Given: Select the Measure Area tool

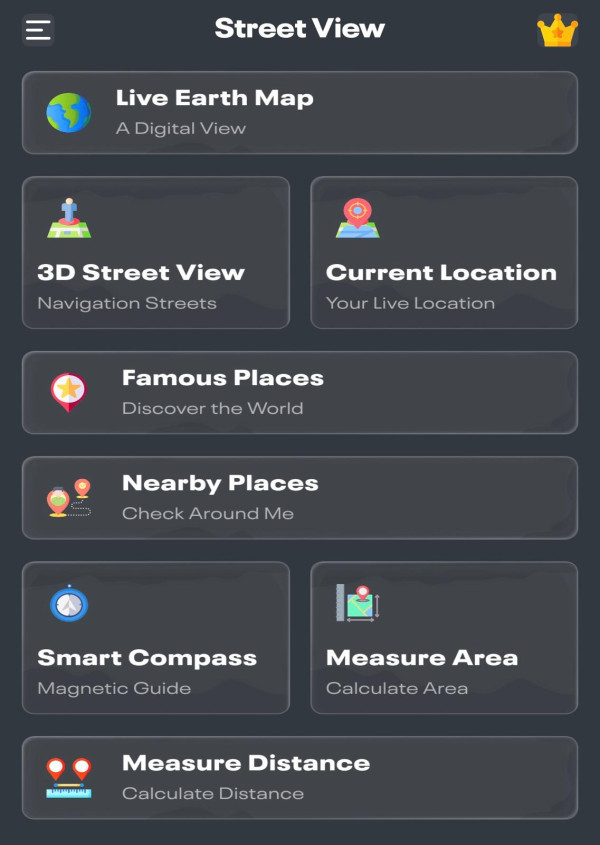Looking at the screenshot, I should [x=443, y=638].
